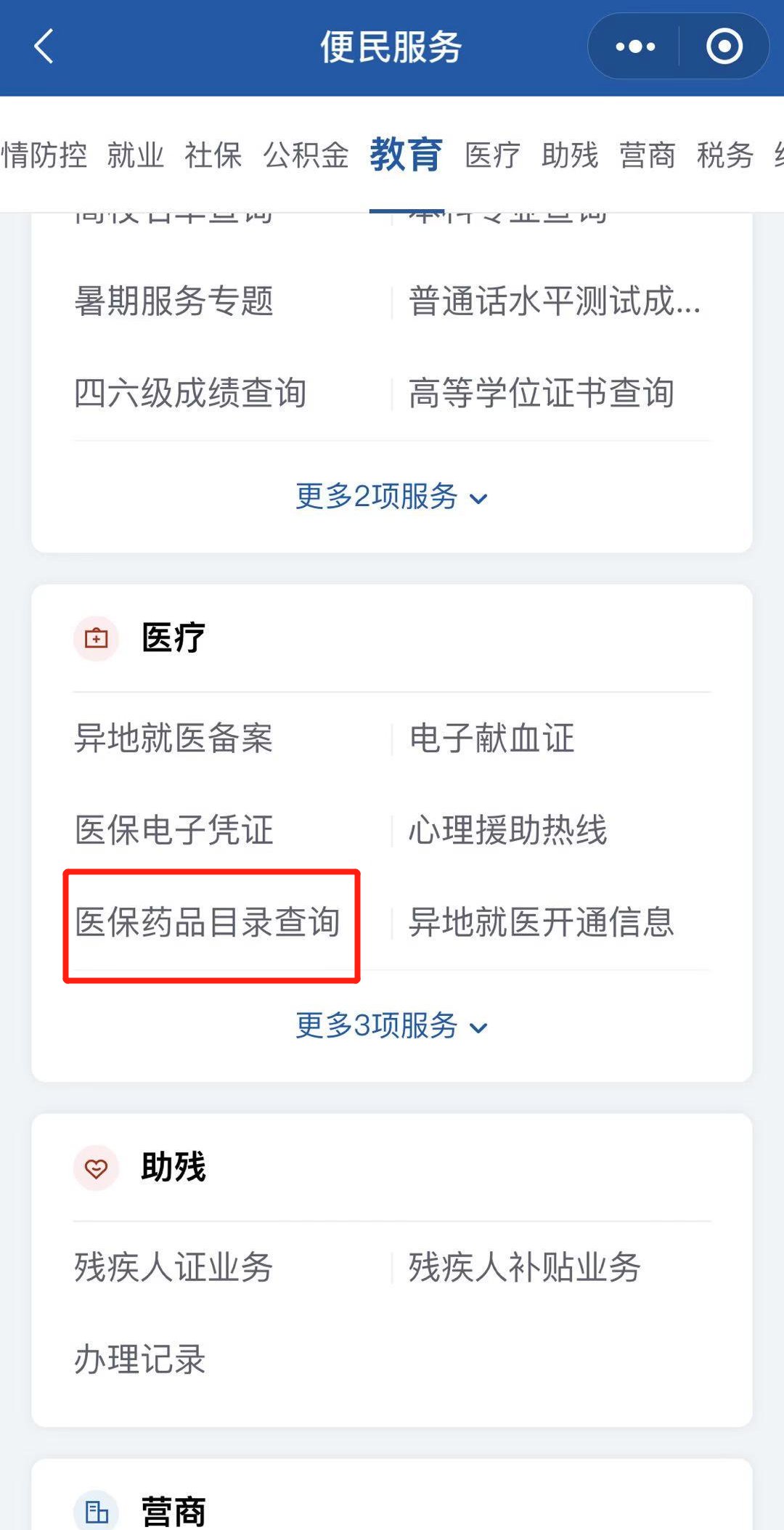Screen dimensions: 784x1530
Task: Close the mini program with the circle icon
Action: tap(724, 47)
